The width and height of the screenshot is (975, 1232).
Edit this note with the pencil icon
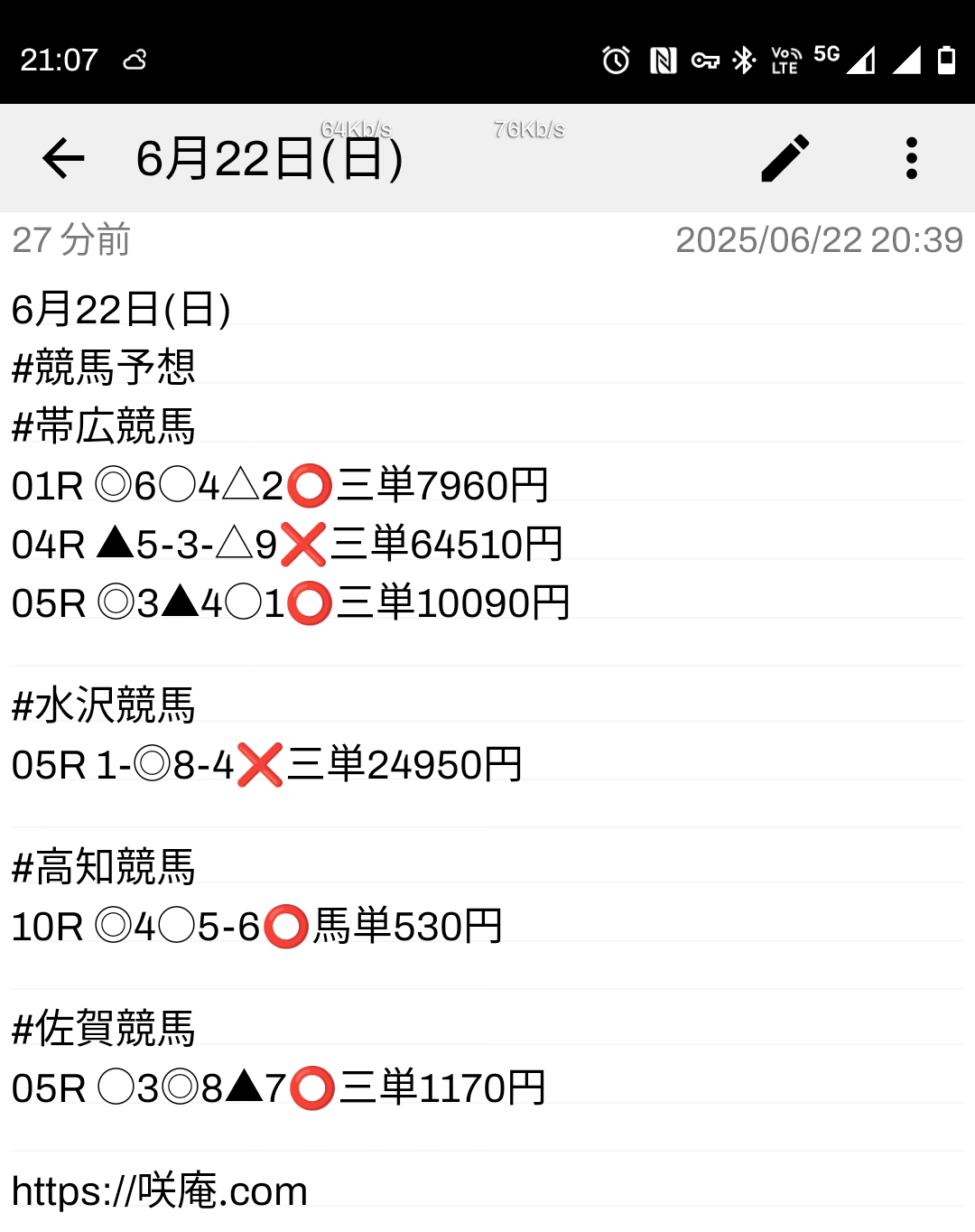point(785,159)
